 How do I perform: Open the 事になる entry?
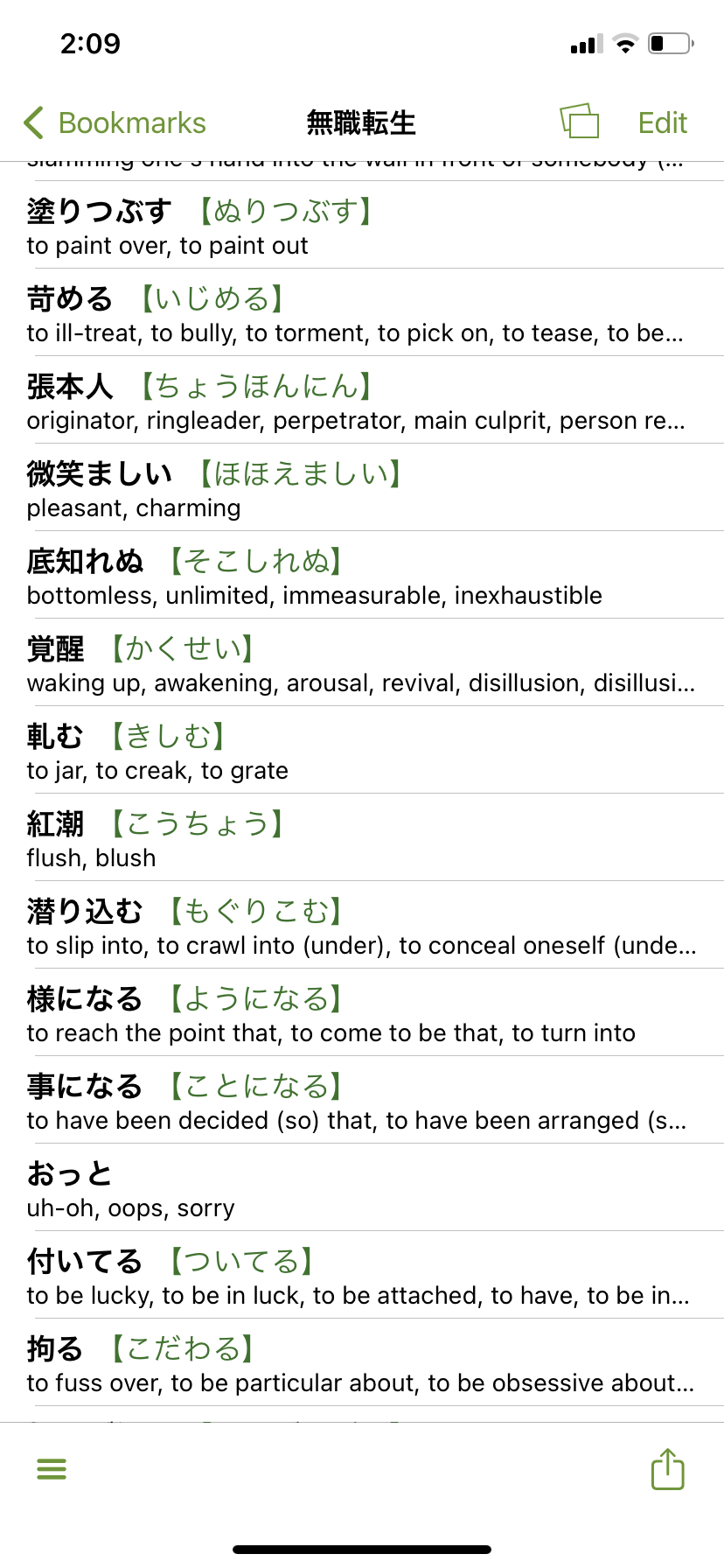(362, 1101)
